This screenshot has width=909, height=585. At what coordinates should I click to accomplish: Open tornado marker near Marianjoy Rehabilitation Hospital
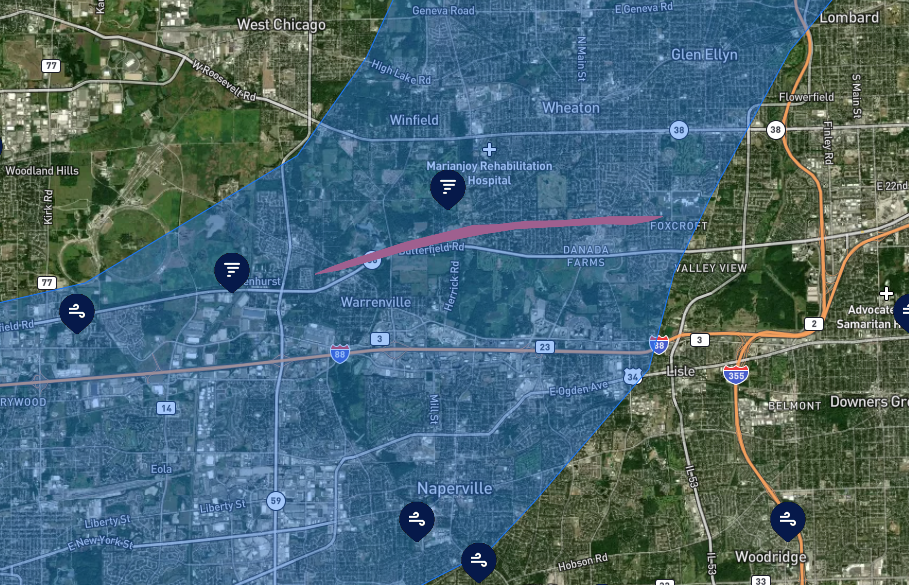[x=447, y=187]
